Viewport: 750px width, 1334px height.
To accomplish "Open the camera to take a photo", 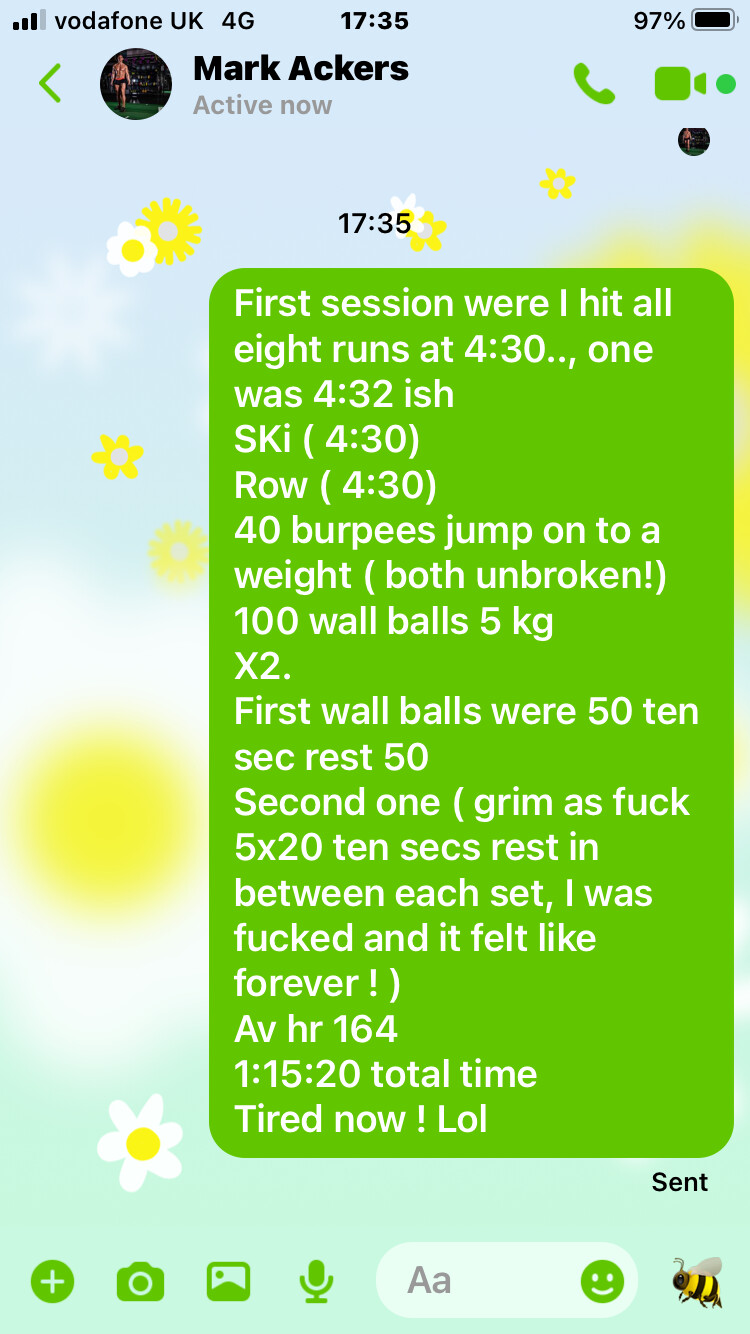I will pos(140,1281).
